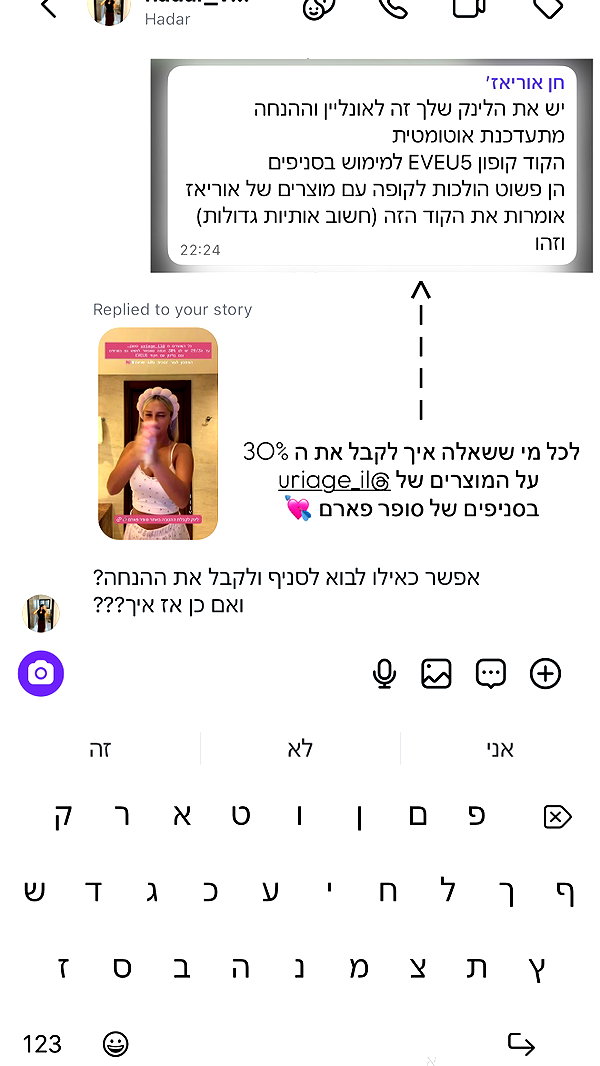This screenshot has height=1066, width=600.
Task: Attach a photo from the gallery
Action: click(436, 674)
